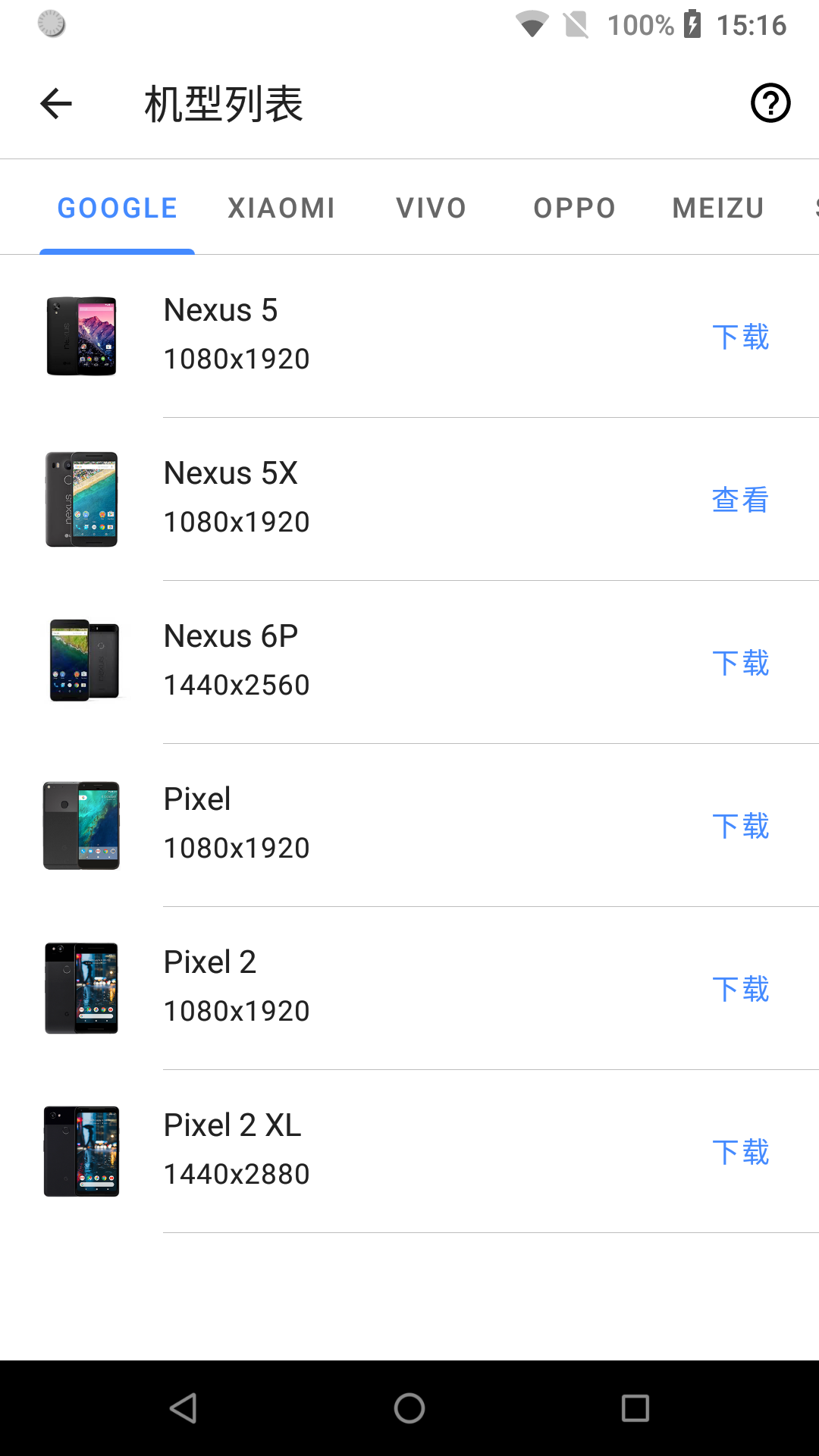Select the GOOGLE tab
This screenshot has height=1456, width=819.
tap(117, 206)
